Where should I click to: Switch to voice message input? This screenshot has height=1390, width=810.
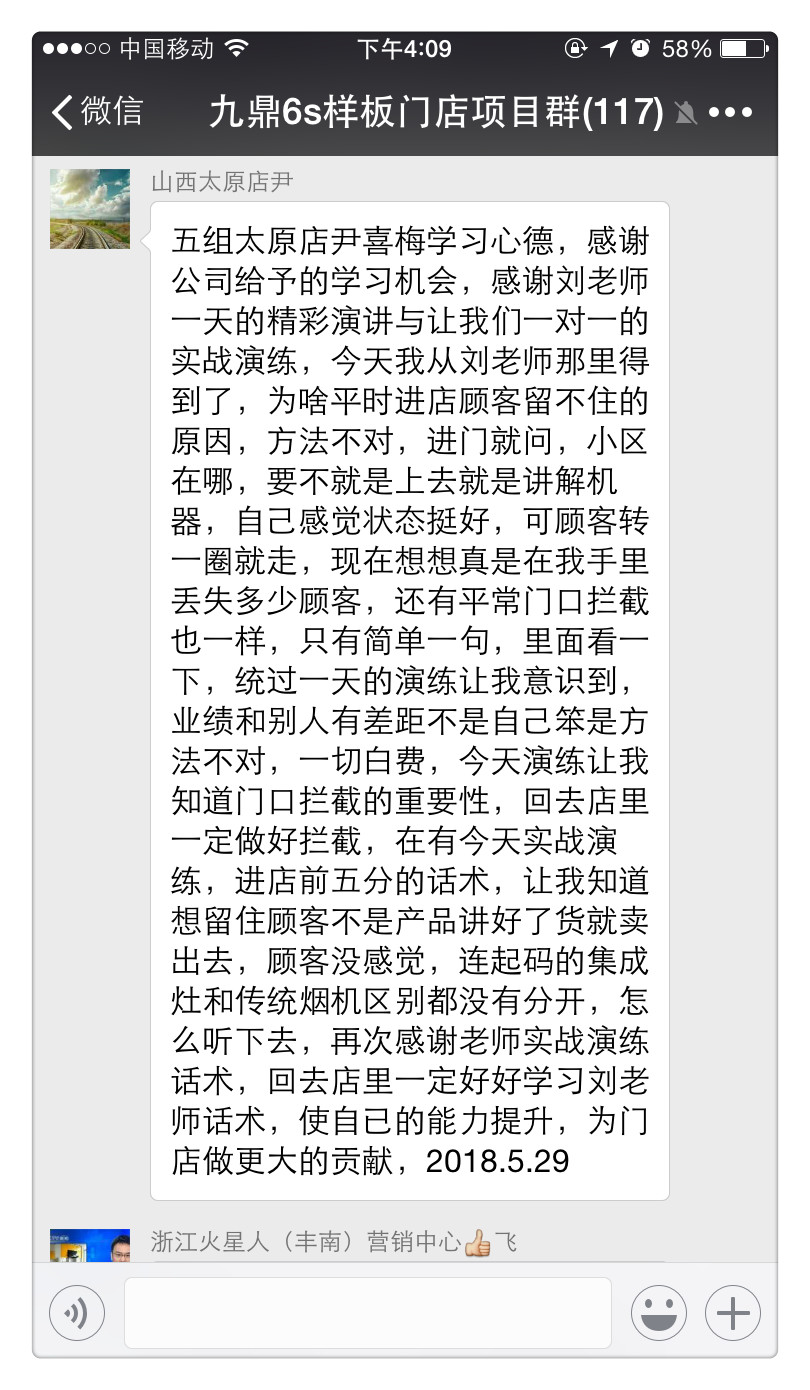click(77, 1312)
